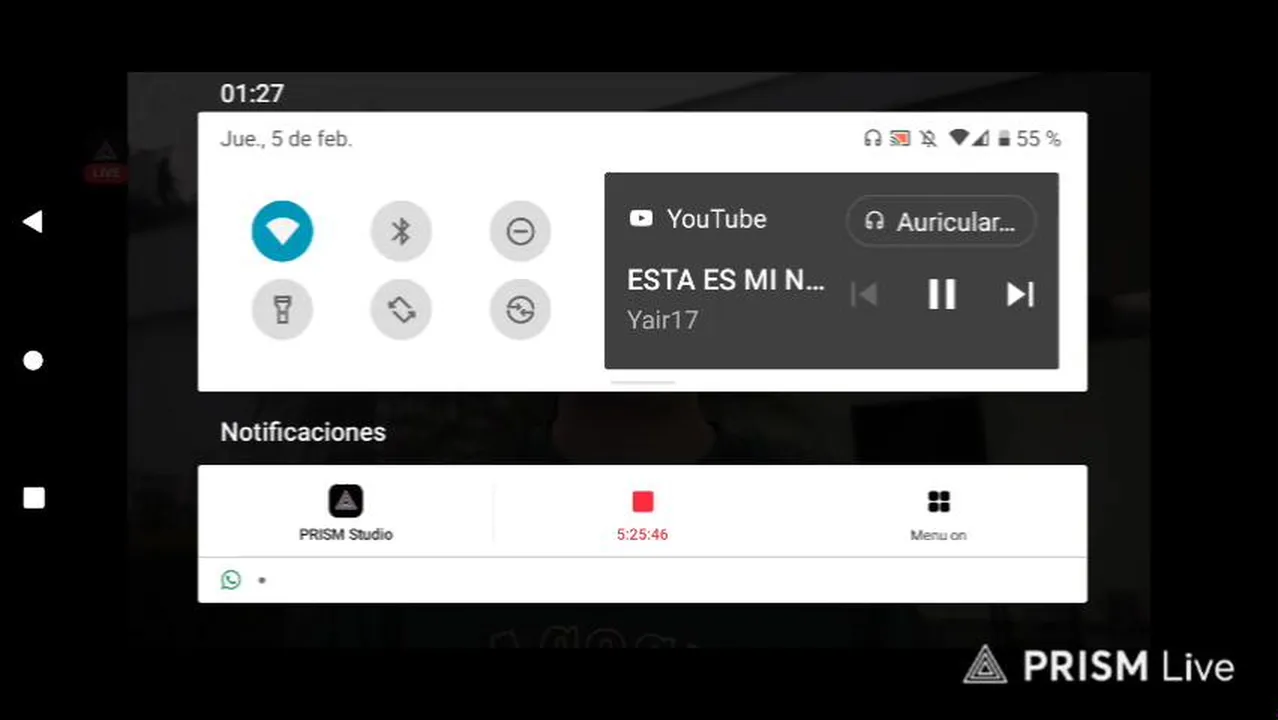Image resolution: width=1278 pixels, height=720 pixels.
Task: Enable the Bluetooth quick tile
Action: pyautogui.click(x=401, y=231)
